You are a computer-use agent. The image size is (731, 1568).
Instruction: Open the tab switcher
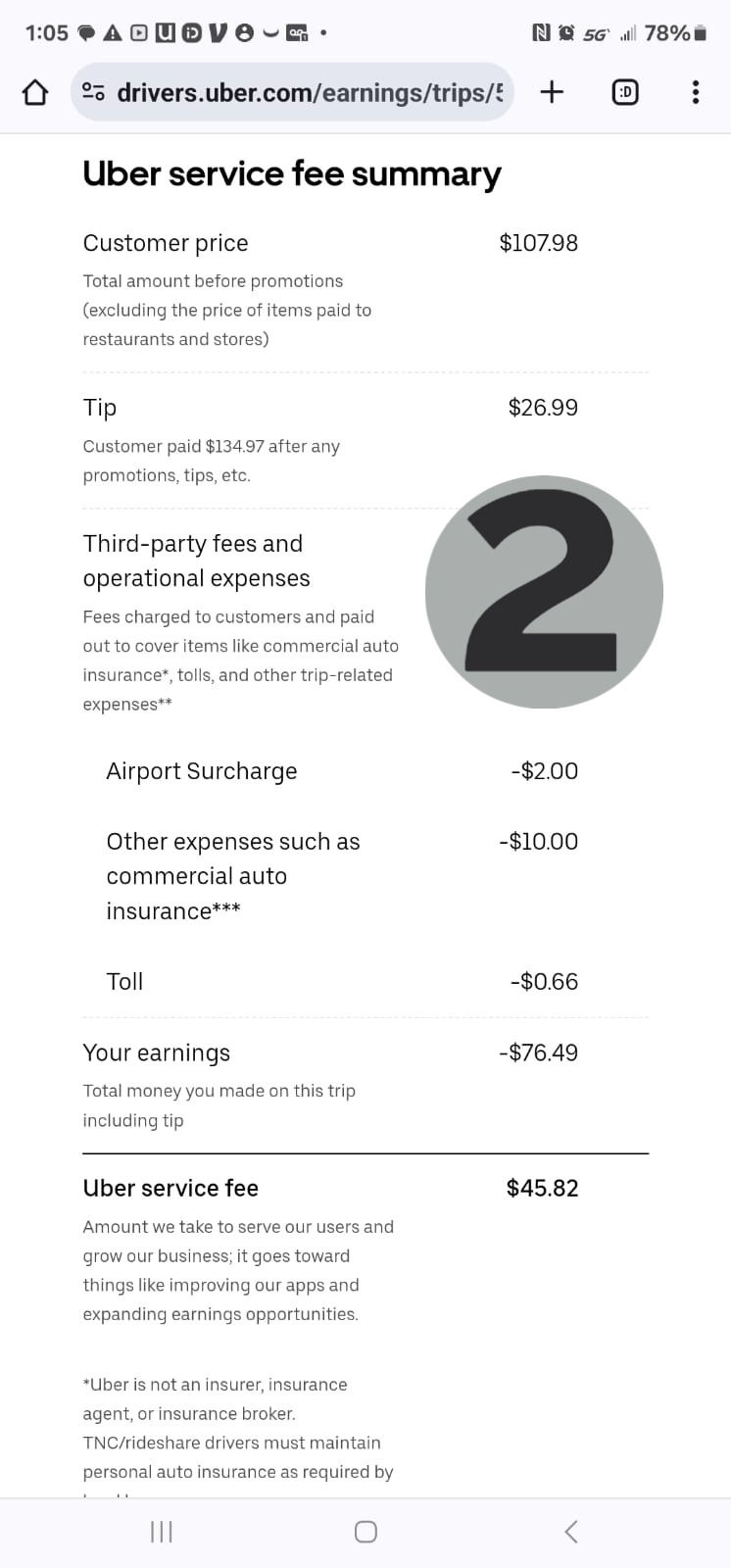point(625,92)
